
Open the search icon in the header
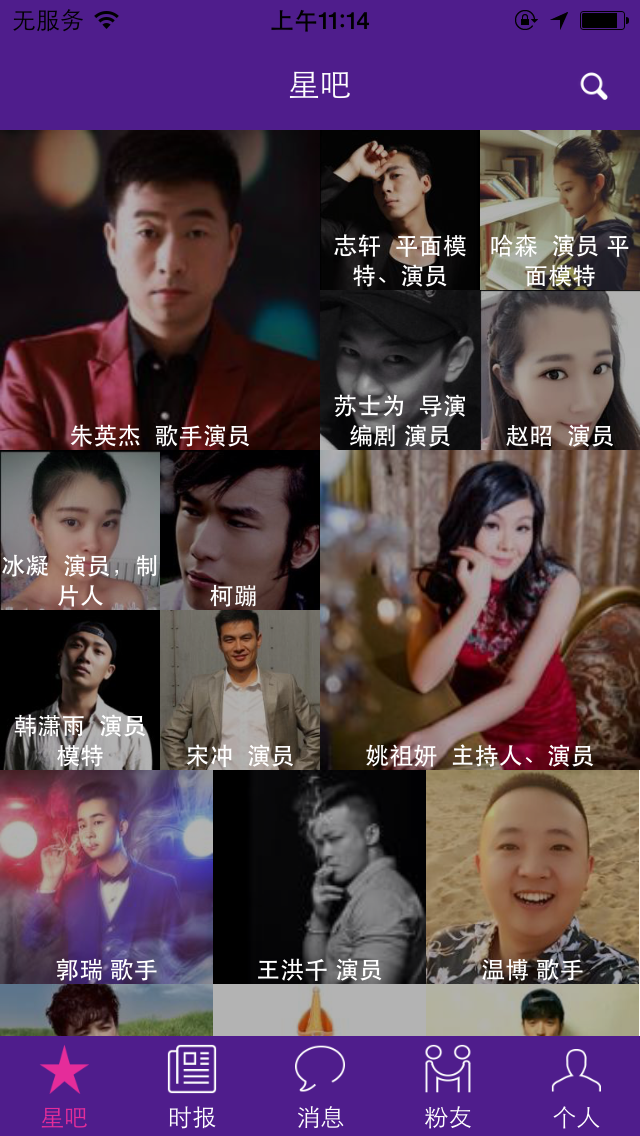pos(594,87)
